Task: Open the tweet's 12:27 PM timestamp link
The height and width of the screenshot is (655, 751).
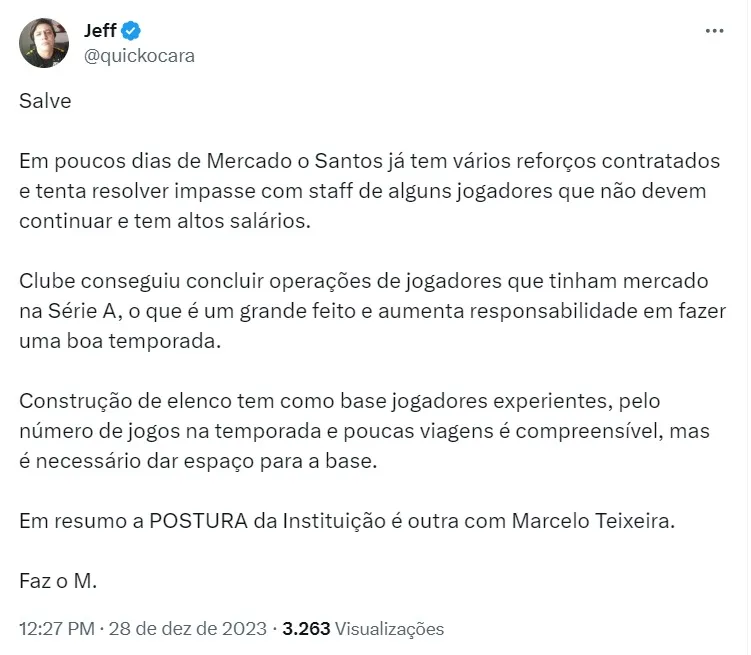Action: pos(57,629)
